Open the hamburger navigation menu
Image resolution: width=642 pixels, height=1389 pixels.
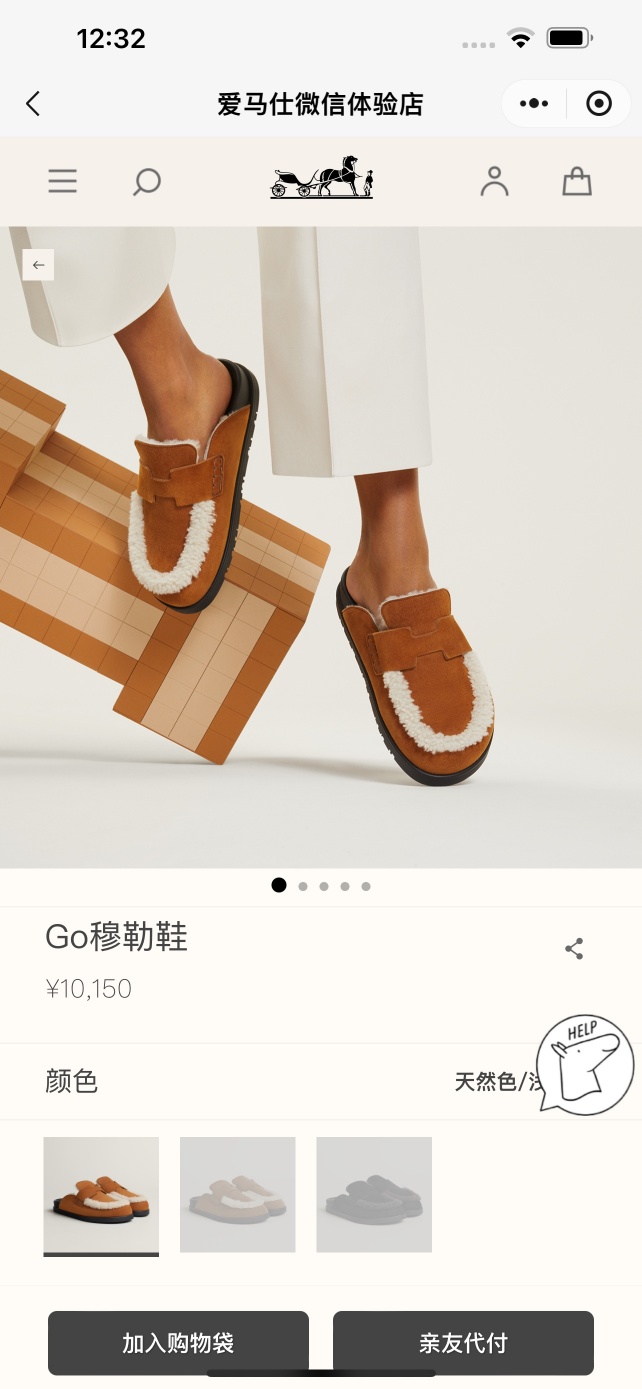tap(62, 181)
